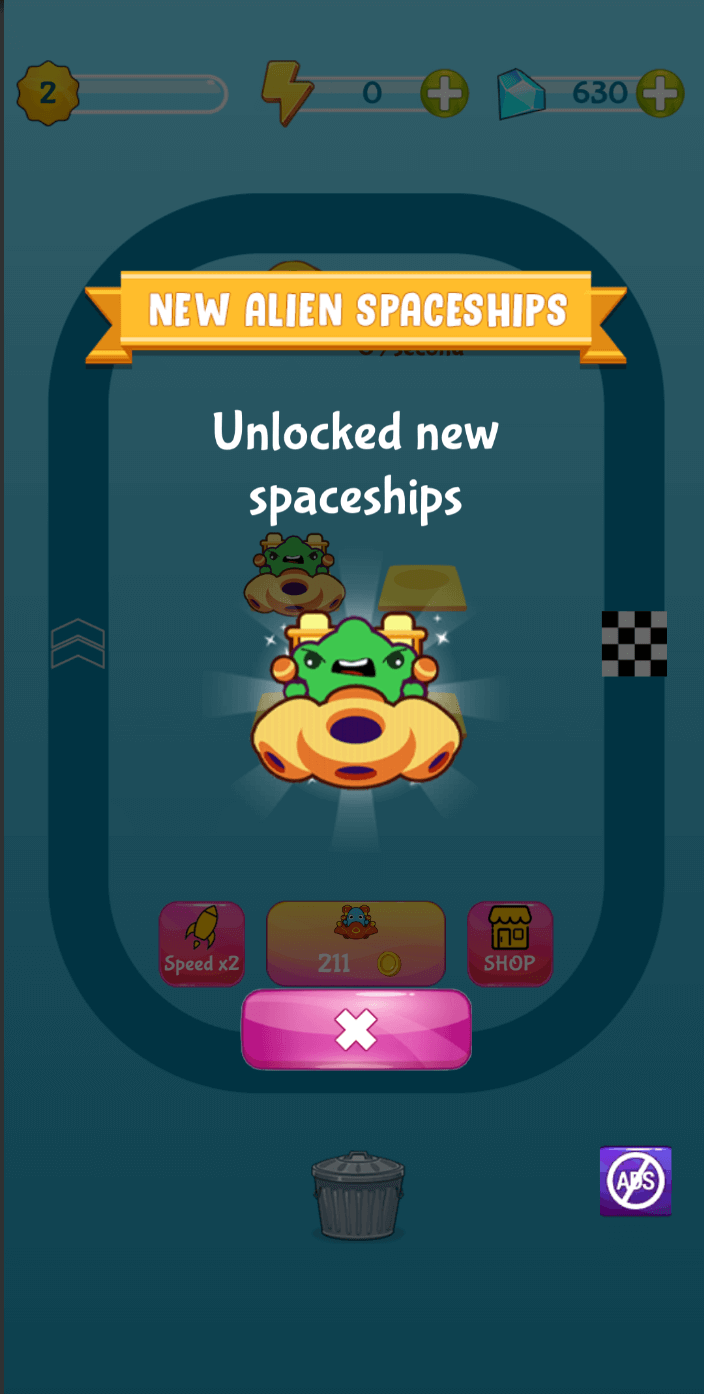Viewport: 704px width, 1394px height.
Task: Add more gems with the plus button
Action: [660, 94]
